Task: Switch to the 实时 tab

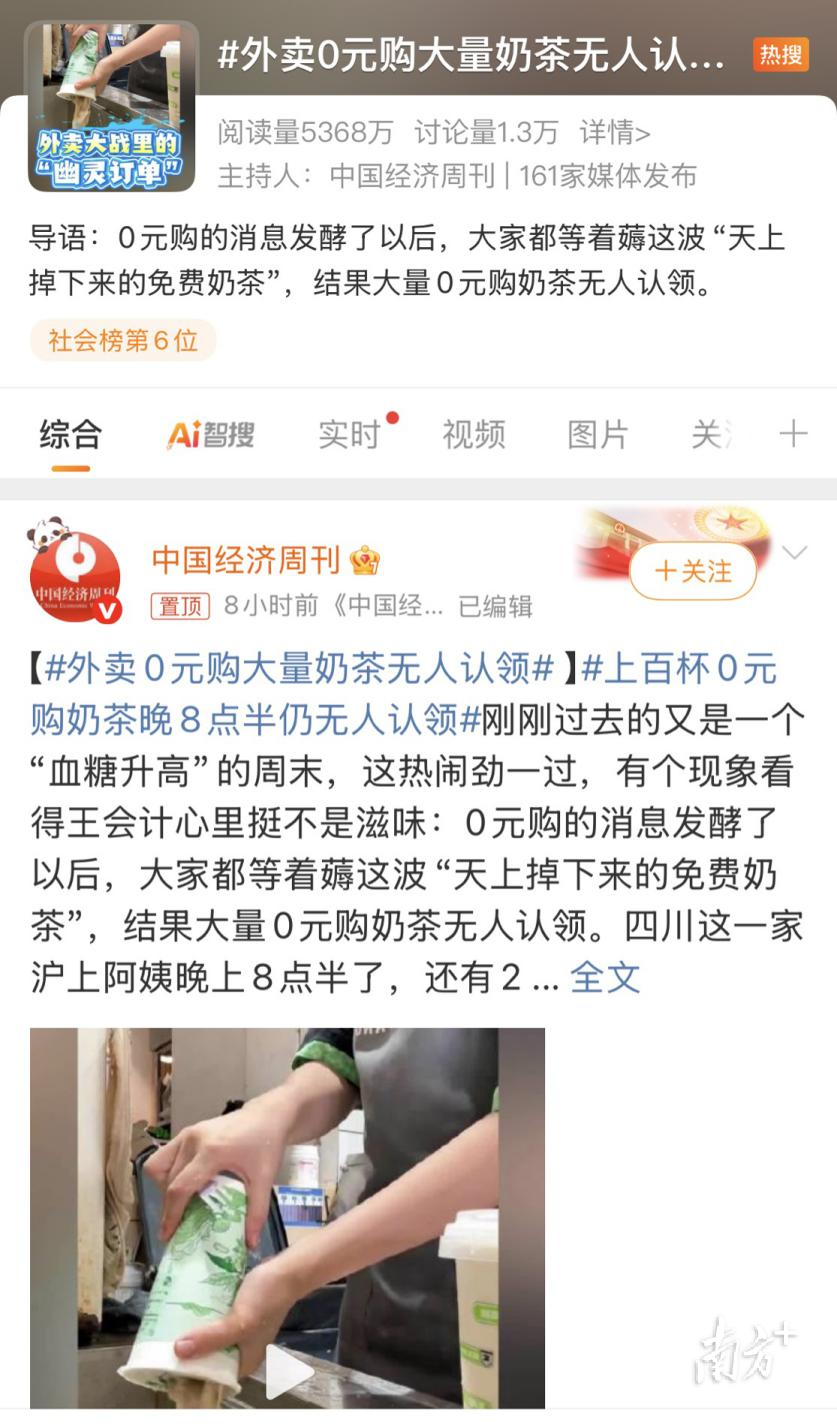Action: coord(350,434)
